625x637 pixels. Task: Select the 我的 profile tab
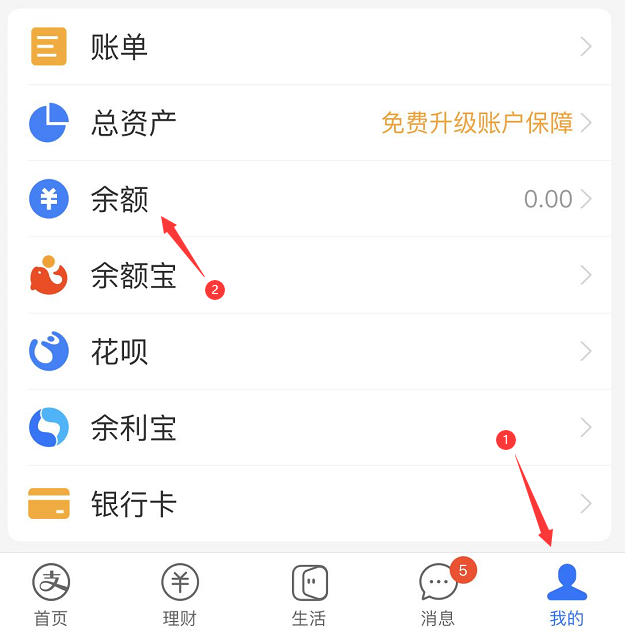click(566, 595)
